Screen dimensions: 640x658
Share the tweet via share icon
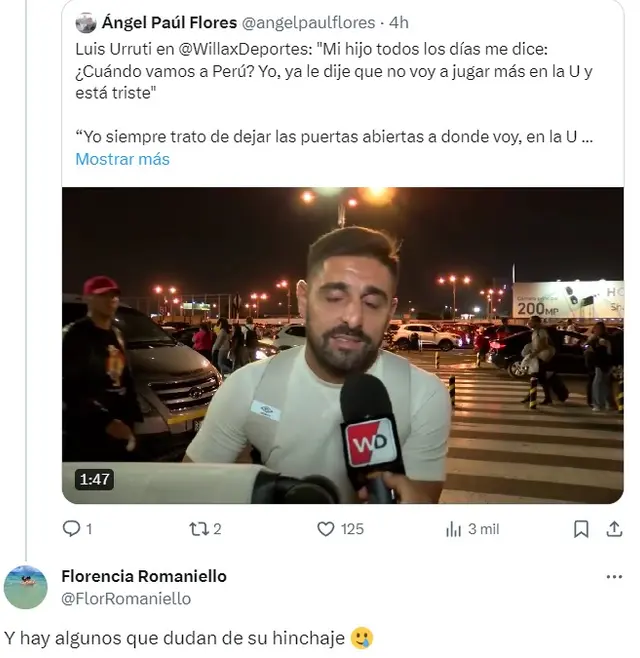point(614,529)
